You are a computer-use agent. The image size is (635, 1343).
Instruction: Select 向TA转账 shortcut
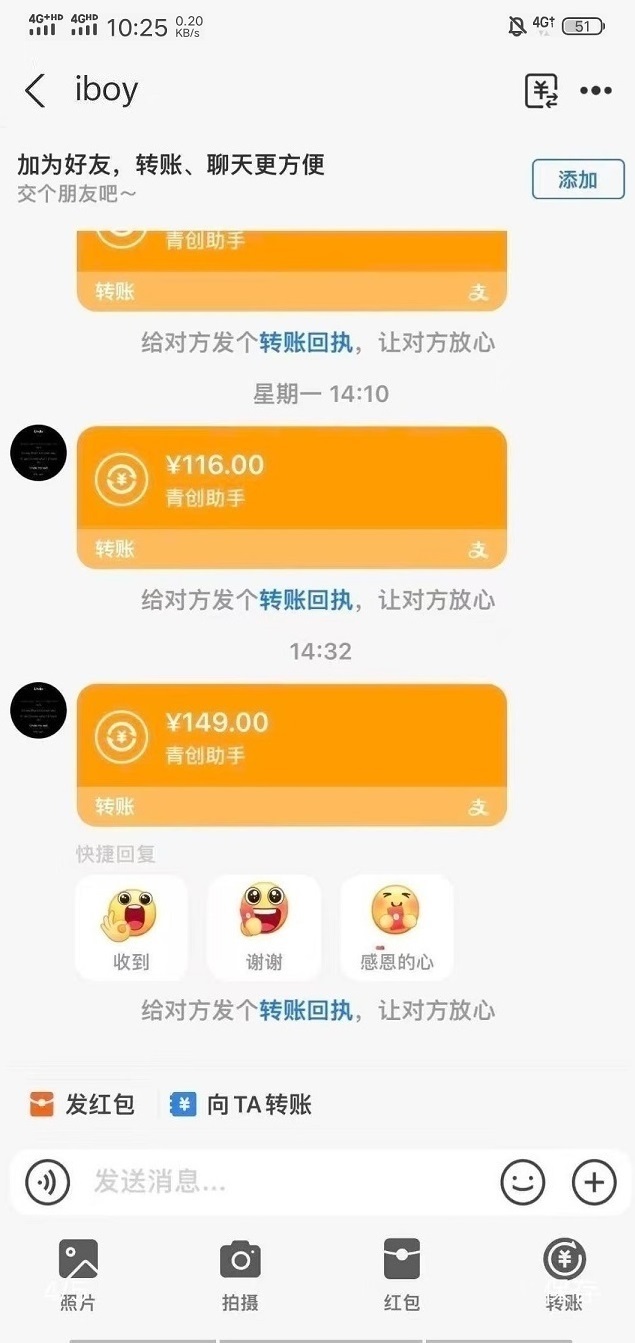coord(242,1105)
